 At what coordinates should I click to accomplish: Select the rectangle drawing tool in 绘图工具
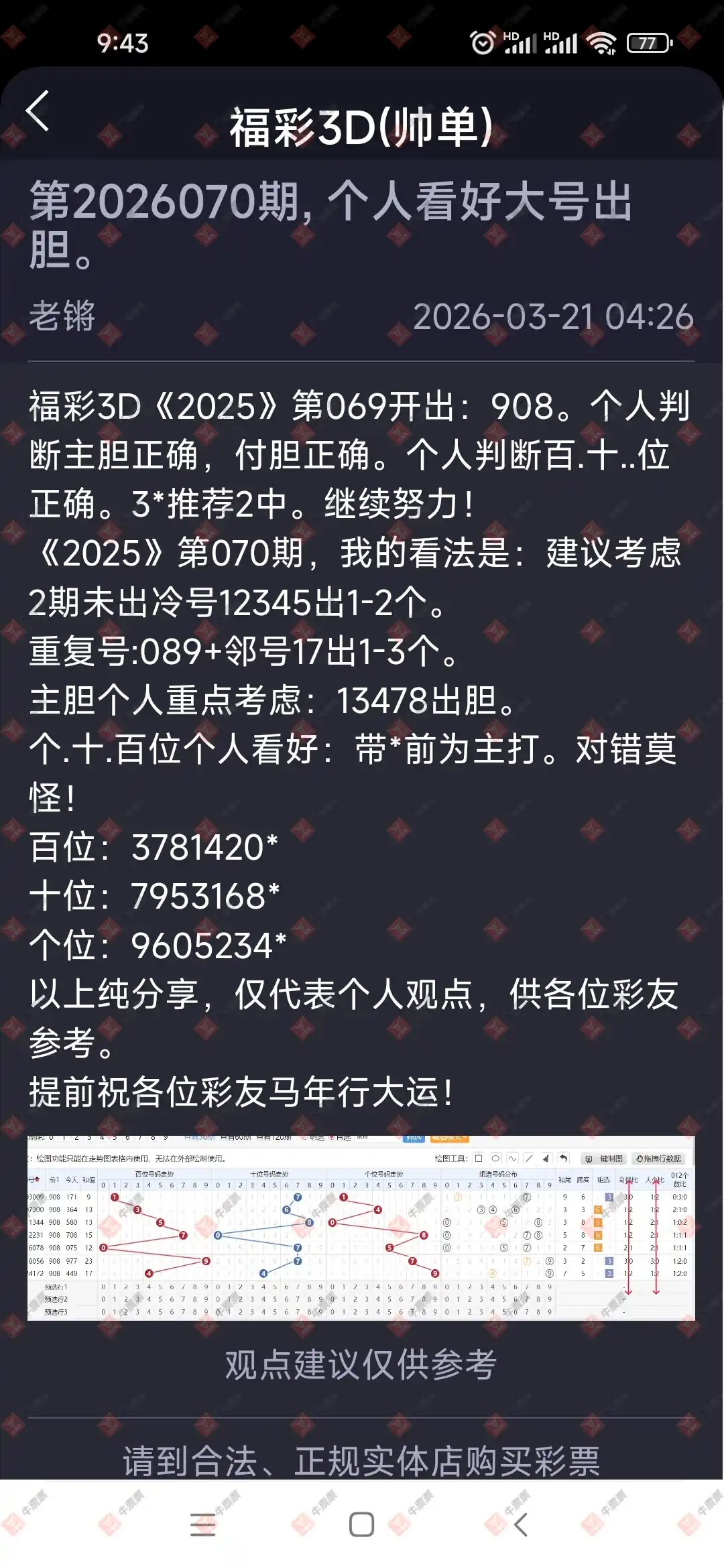tap(477, 1158)
